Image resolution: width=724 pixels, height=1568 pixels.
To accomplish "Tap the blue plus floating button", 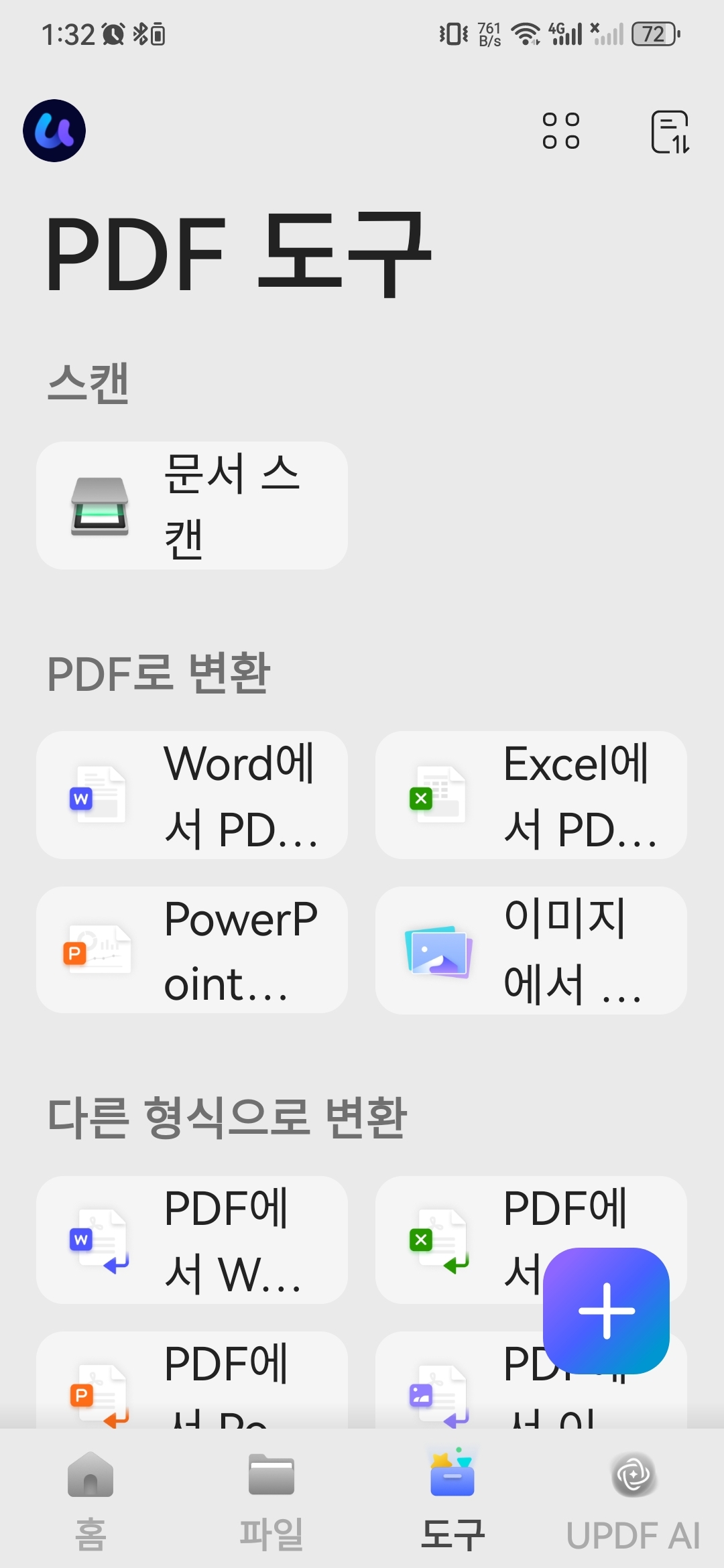I will coord(606,1310).
